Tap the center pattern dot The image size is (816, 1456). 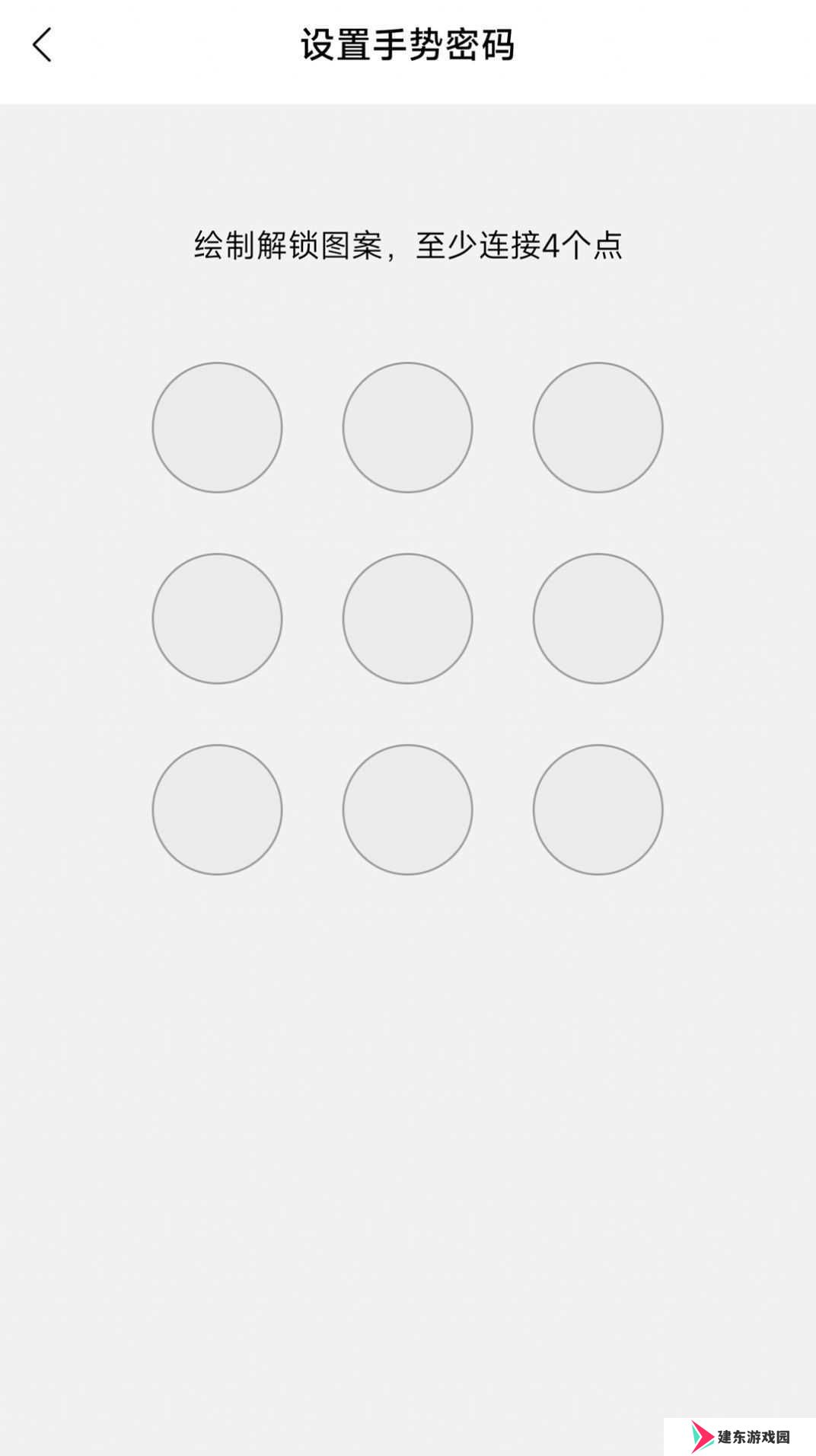coord(407,618)
